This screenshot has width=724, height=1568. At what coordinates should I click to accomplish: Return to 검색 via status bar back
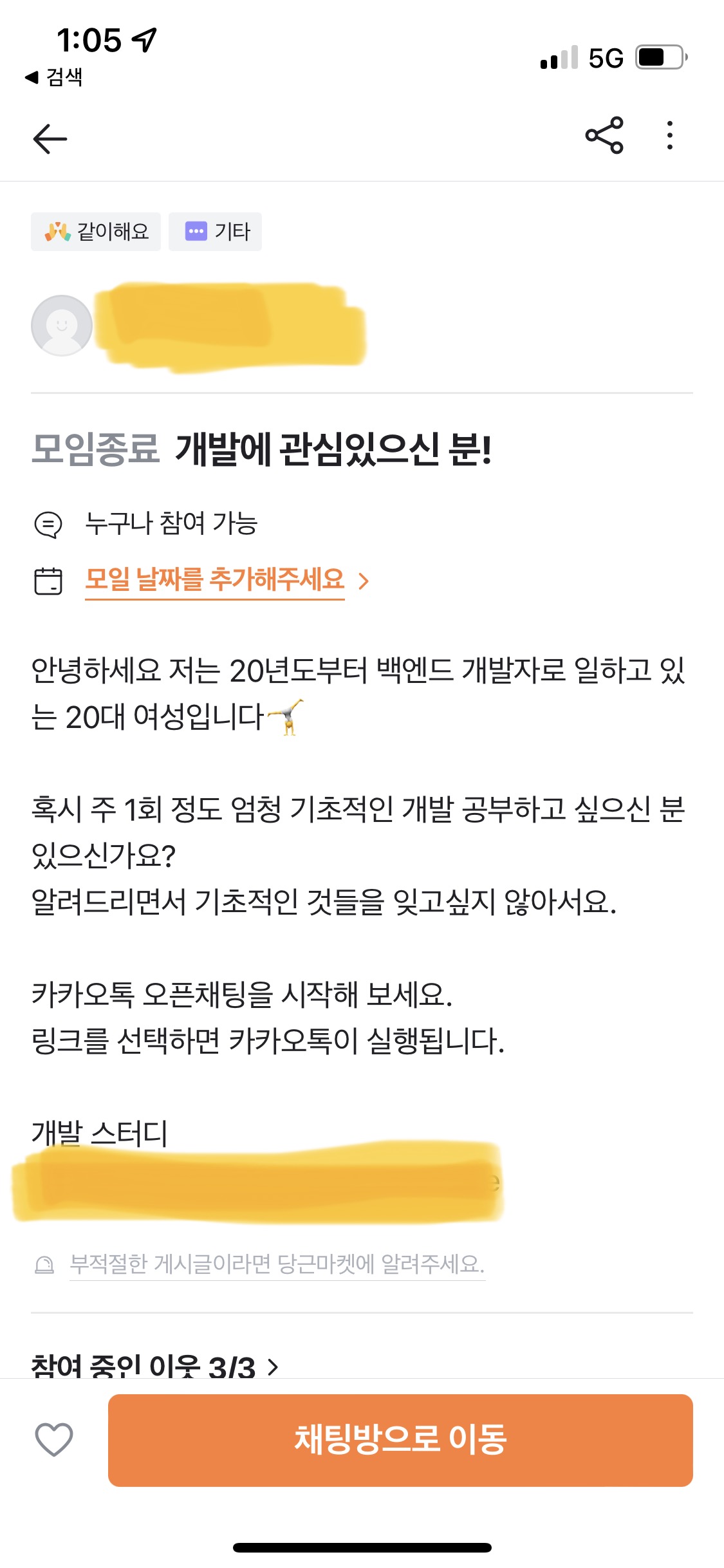54,77
